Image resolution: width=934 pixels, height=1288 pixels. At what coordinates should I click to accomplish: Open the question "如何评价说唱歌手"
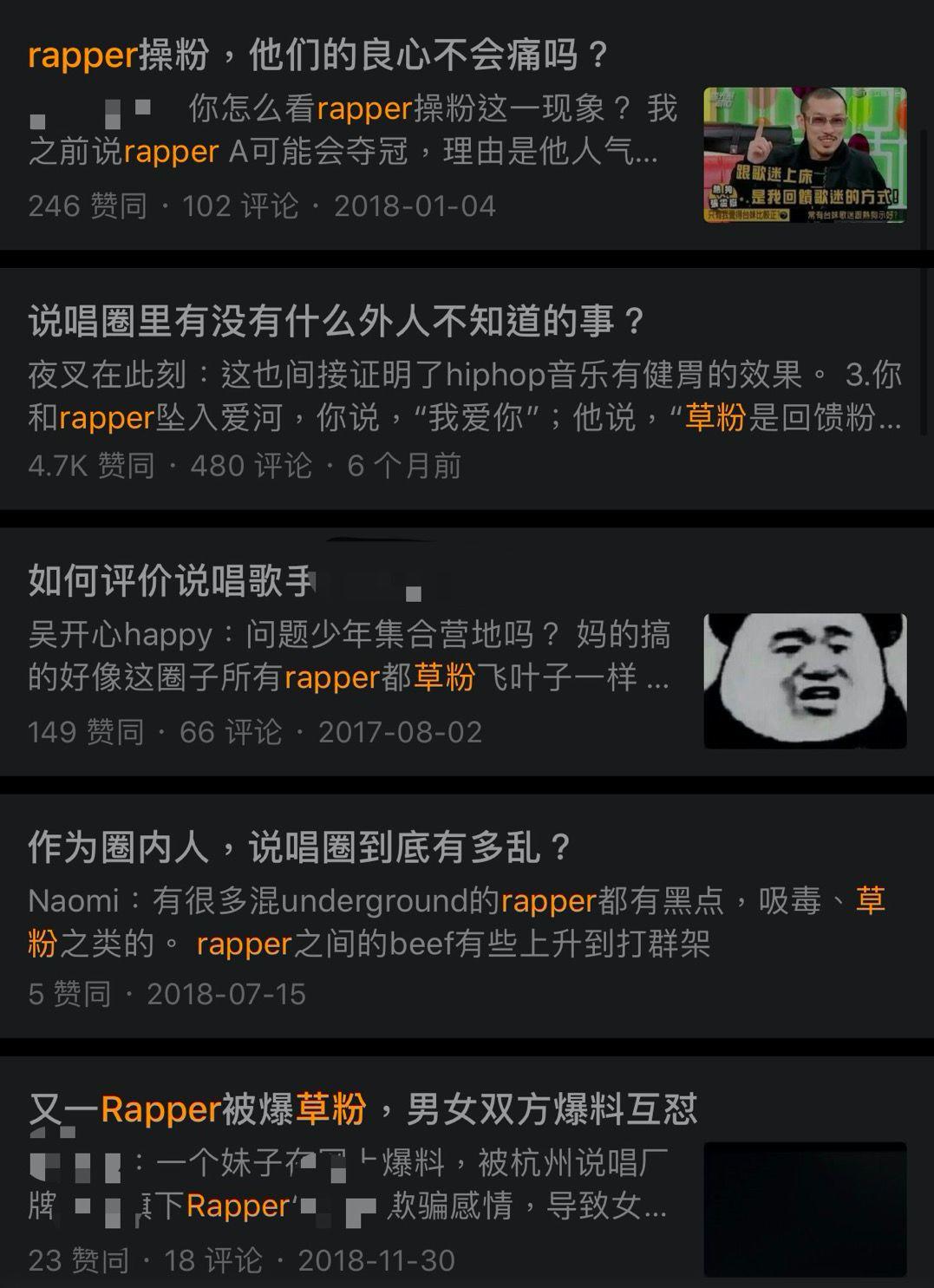[199, 581]
